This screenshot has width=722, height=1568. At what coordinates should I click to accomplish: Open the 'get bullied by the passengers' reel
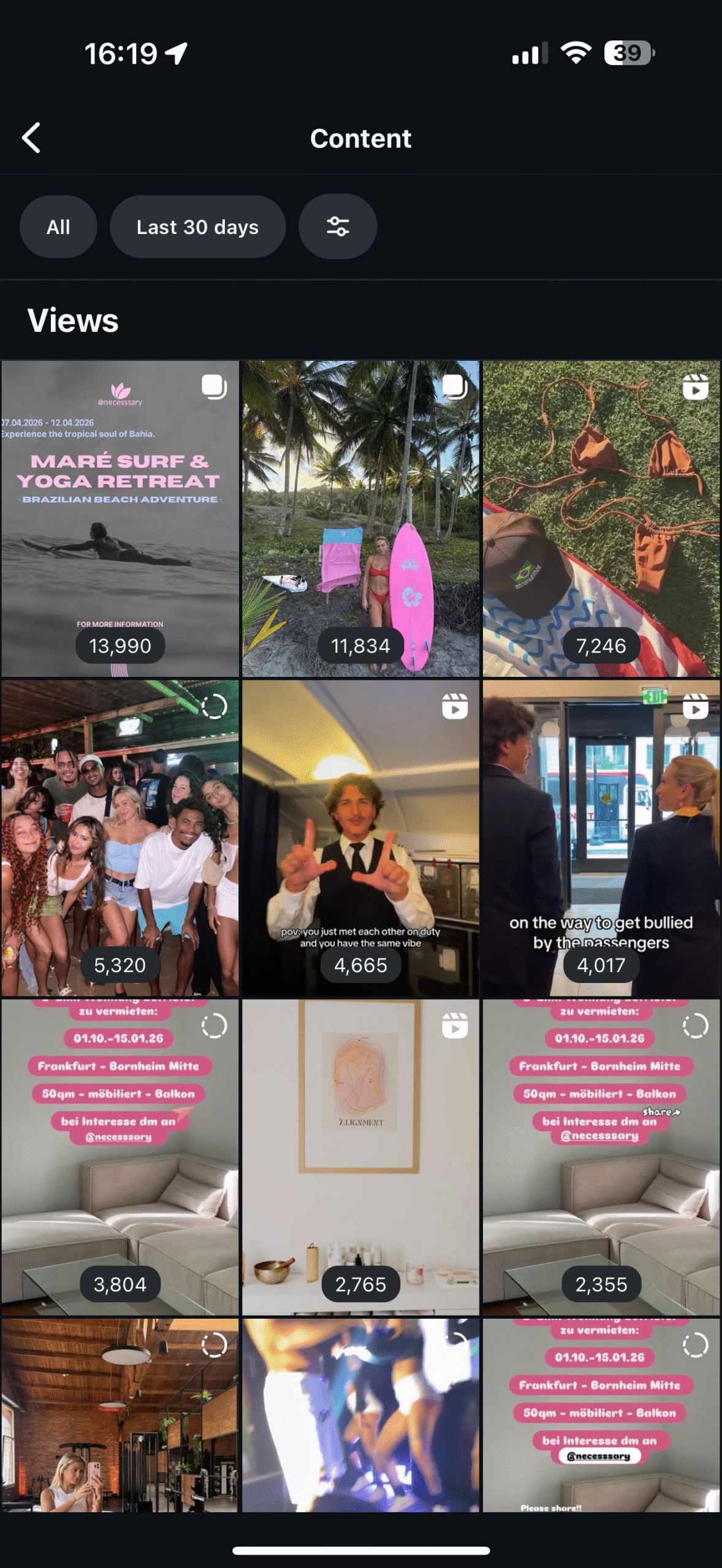[x=601, y=838]
